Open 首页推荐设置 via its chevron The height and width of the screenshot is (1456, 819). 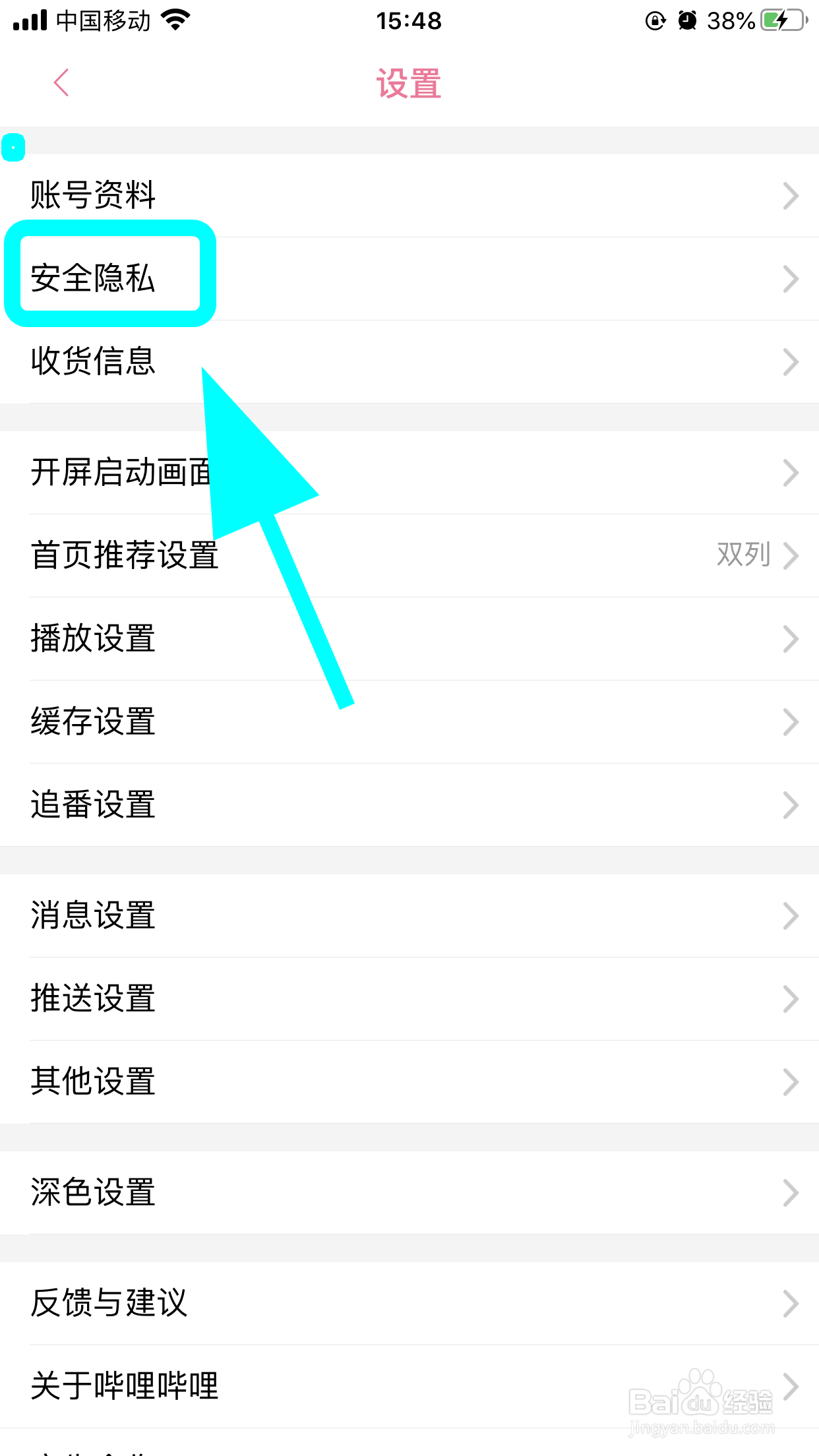coord(791,556)
